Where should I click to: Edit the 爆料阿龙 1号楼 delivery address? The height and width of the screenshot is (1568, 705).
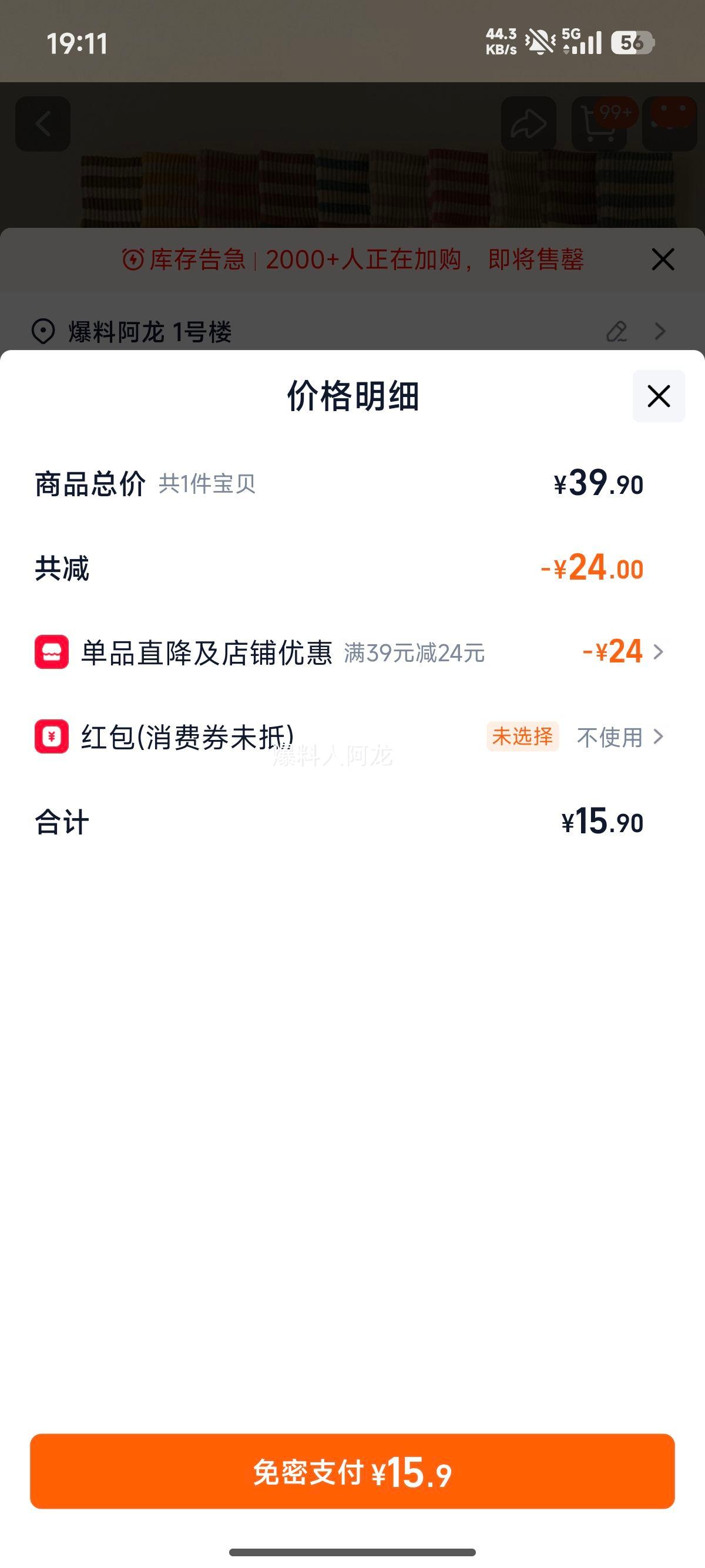tap(617, 332)
